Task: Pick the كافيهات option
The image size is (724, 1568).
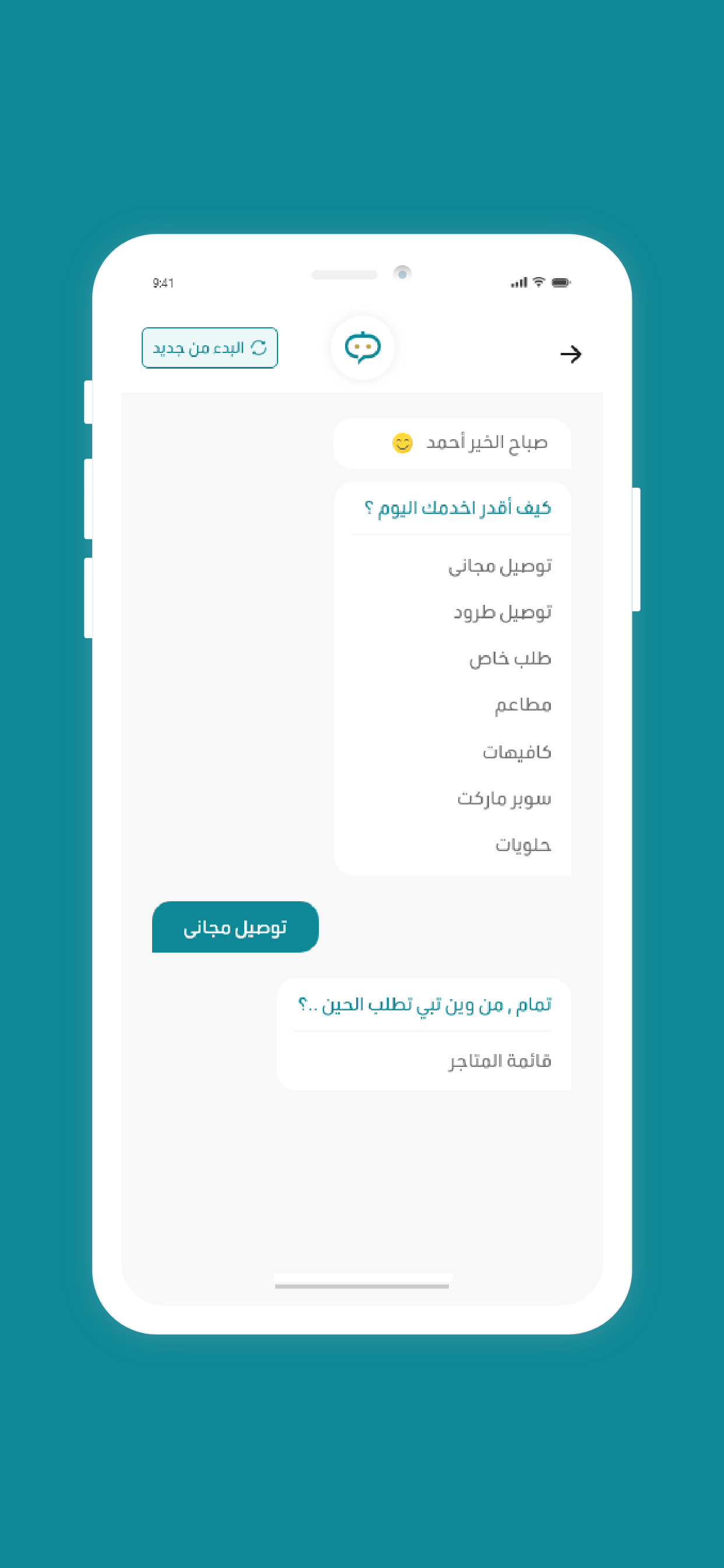Action: pyautogui.click(x=516, y=752)
